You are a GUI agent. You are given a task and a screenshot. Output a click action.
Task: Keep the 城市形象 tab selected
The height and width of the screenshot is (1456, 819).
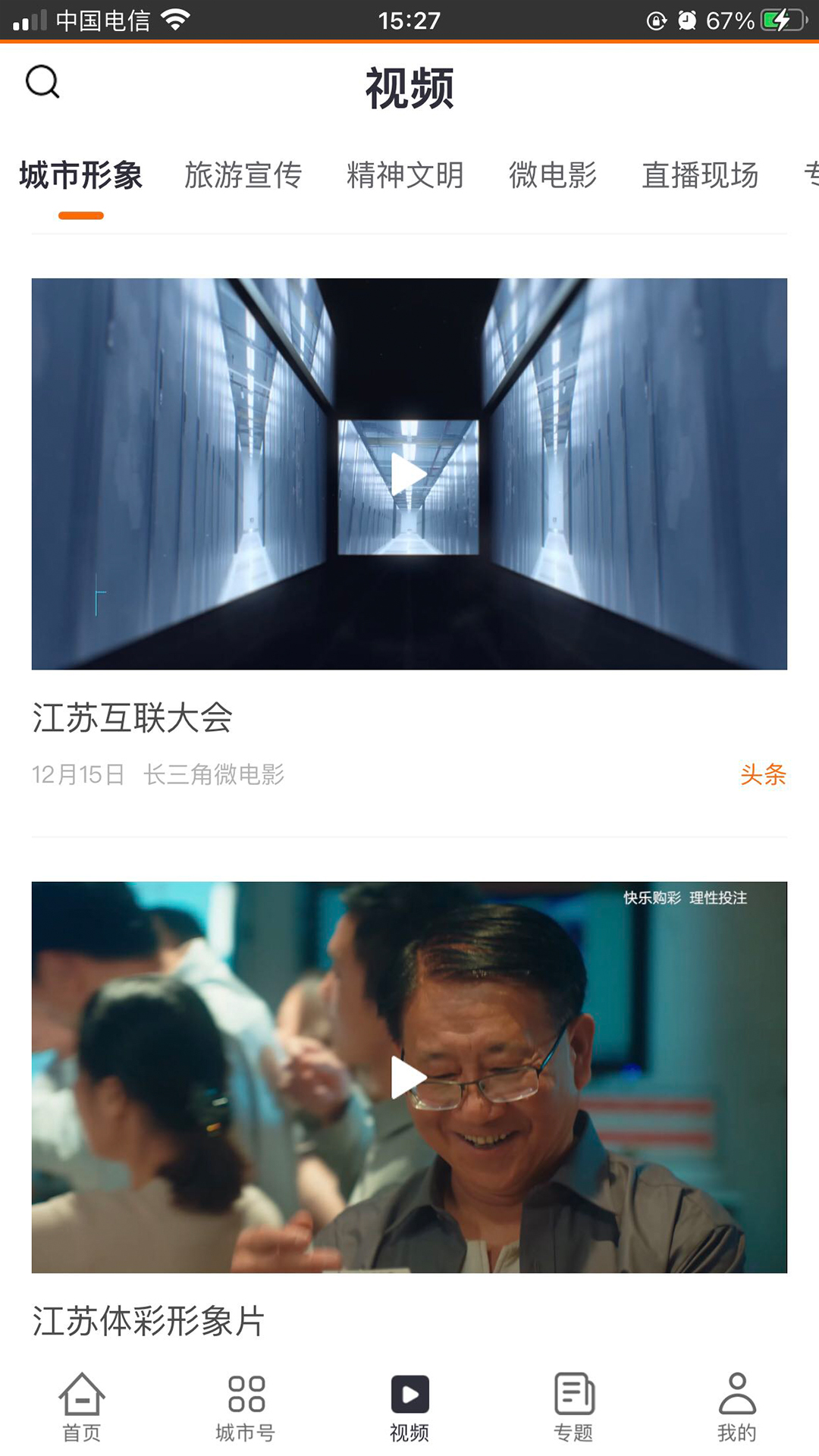click(81, 176)
